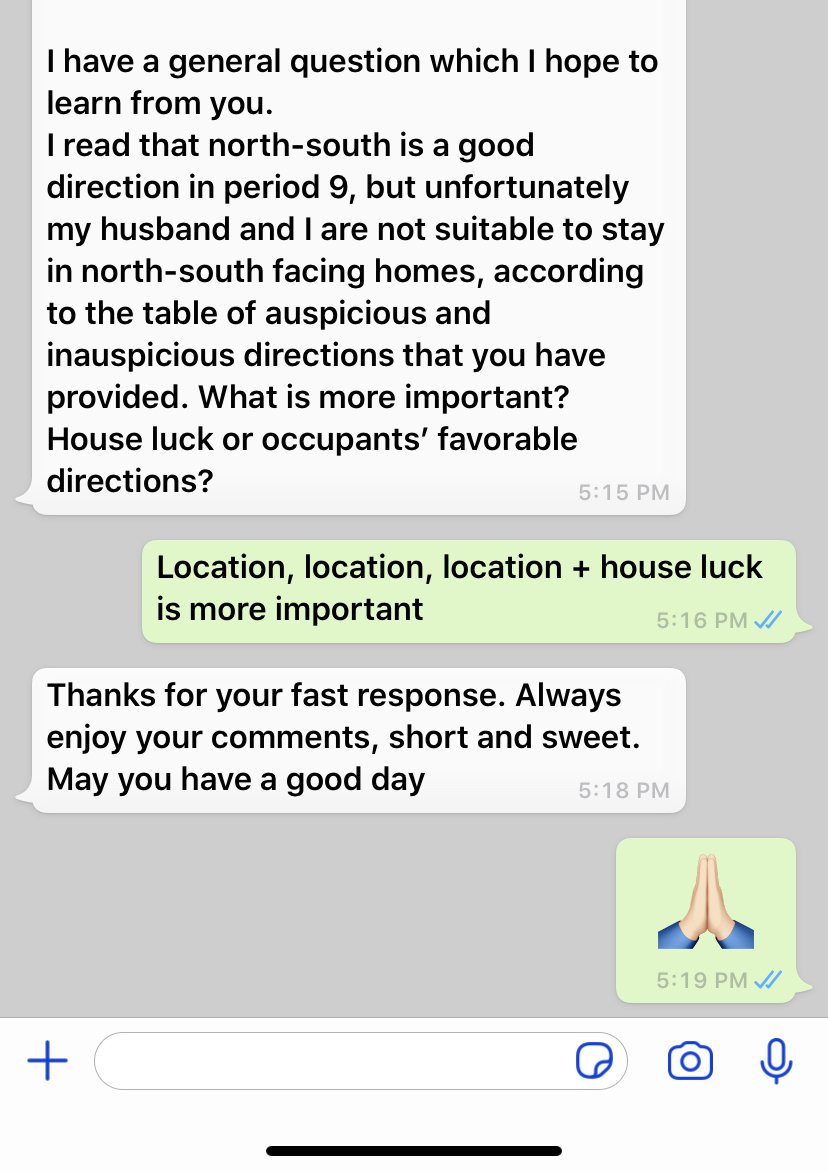Tap the microphone to record voice message

tap(776, 1061)
